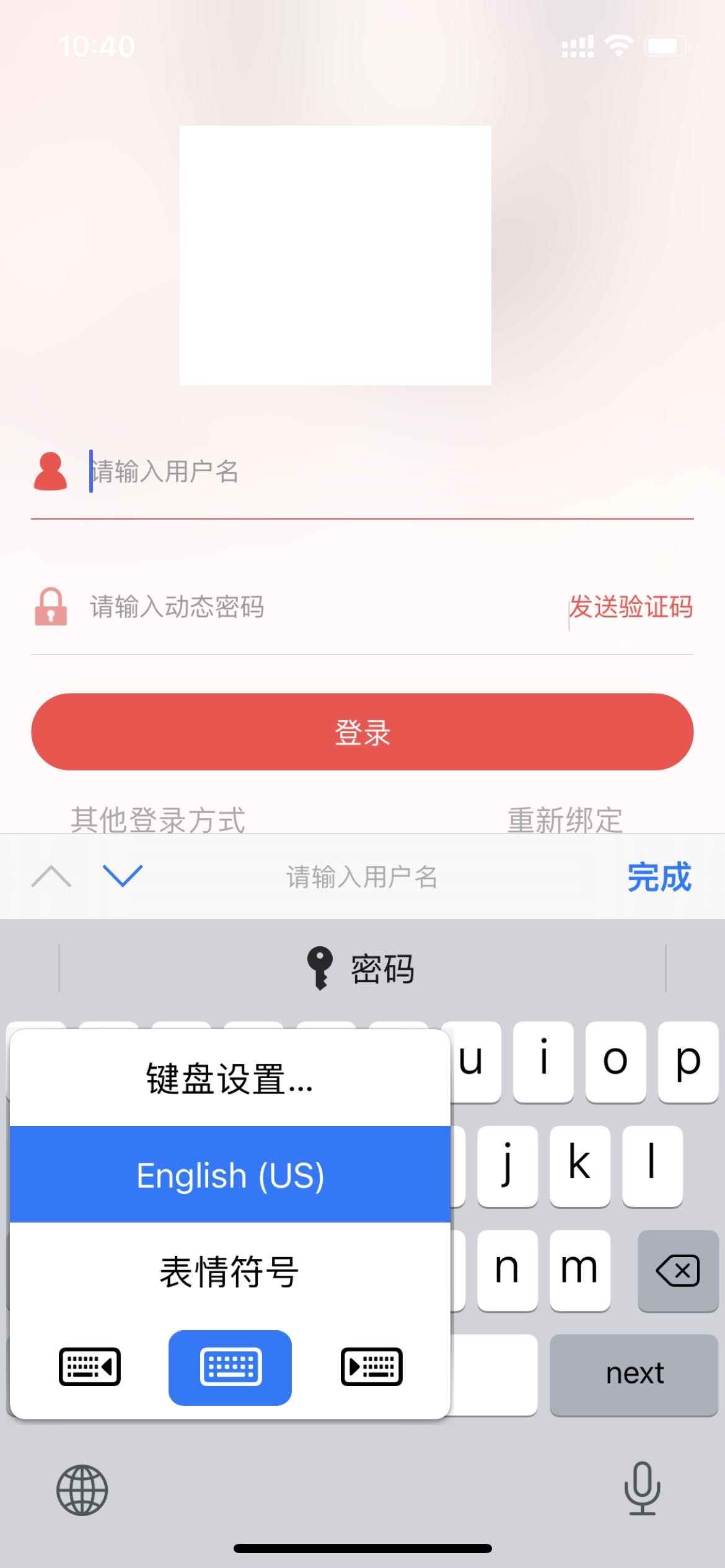Tap 重新绑定 to rebind

pos(565,819)
